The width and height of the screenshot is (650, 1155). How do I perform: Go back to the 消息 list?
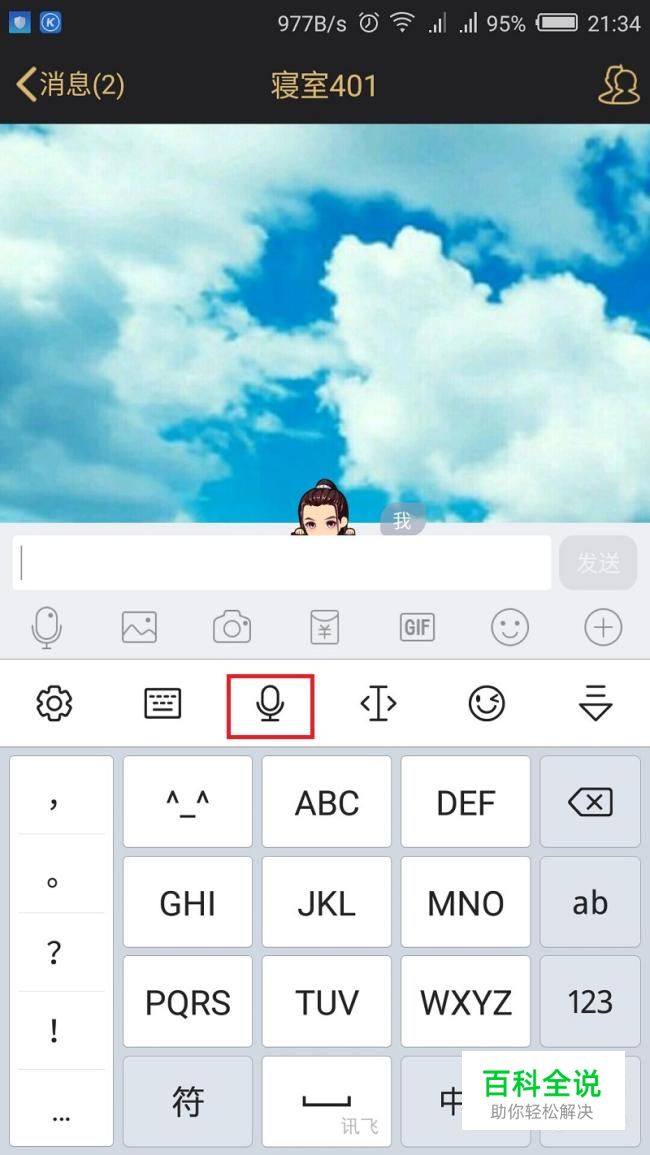point(70,85)
